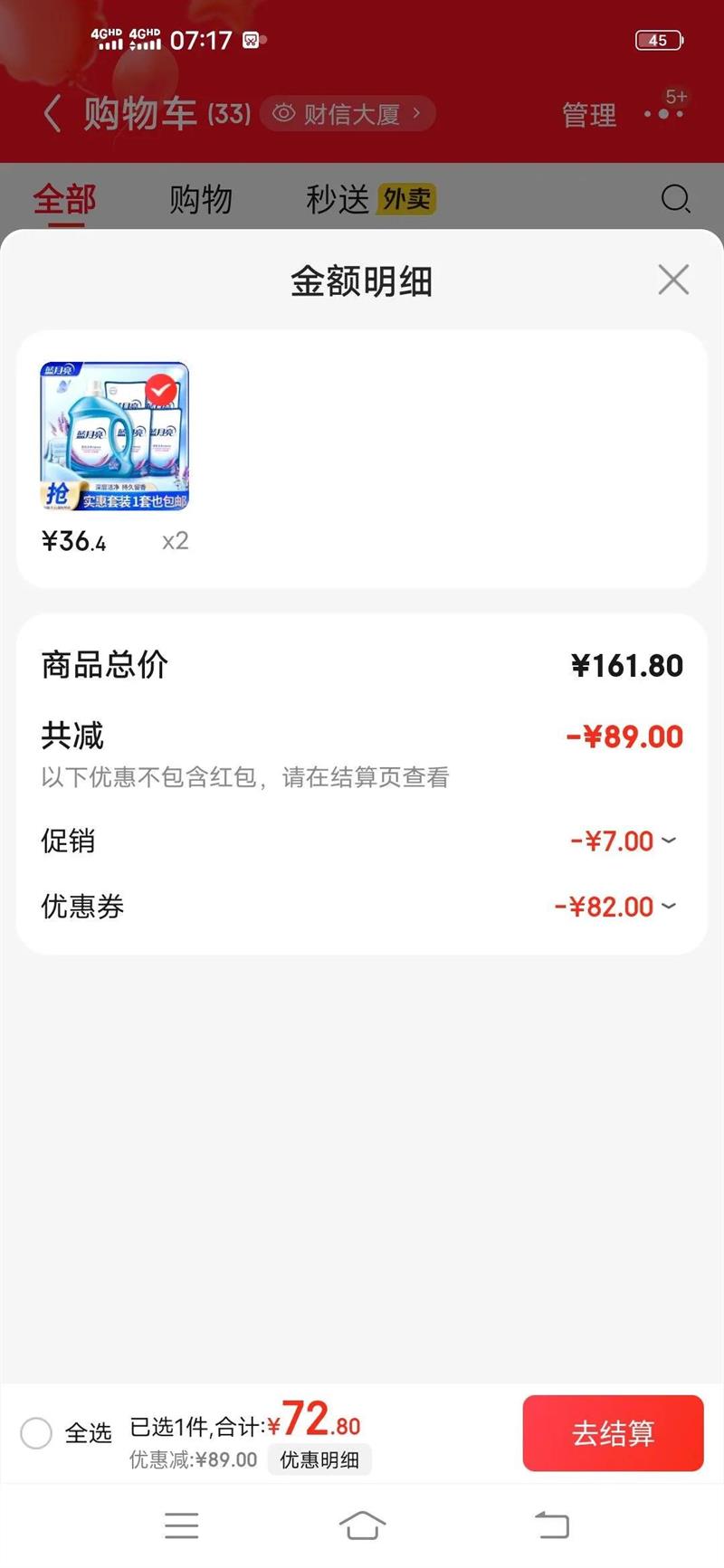The width and height of the screenshot is (724, 1568).
Task: Open the 财信大厦 delivery address selector
Action: [x=348, y=114]
